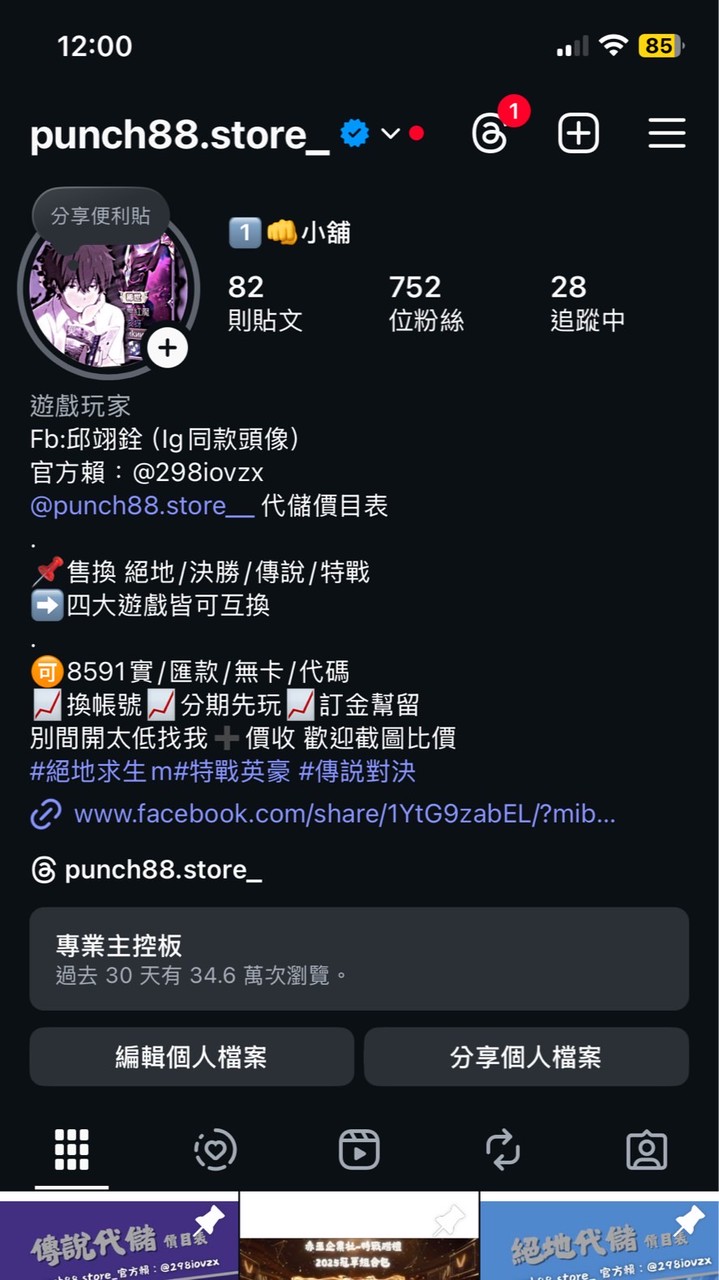Tap 分享個人檔案 button

click(x=526, y=1057)
